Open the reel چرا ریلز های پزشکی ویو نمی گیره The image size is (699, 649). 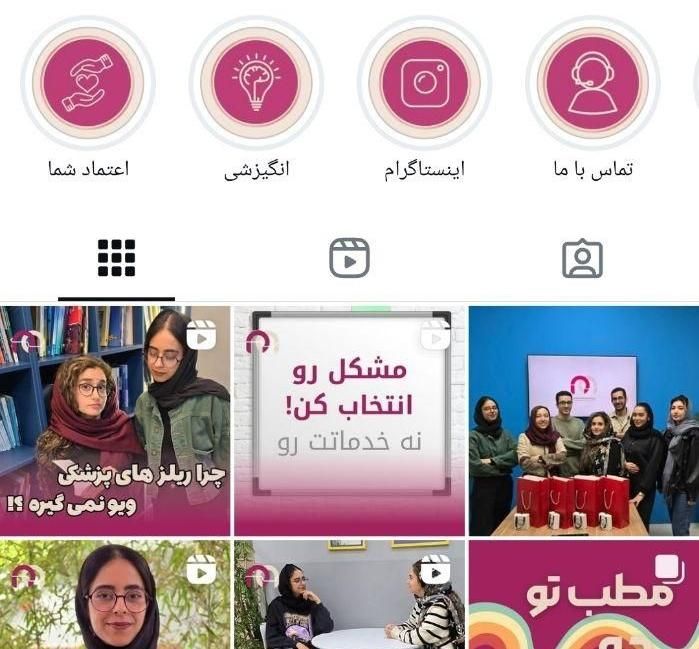point(115,420)
